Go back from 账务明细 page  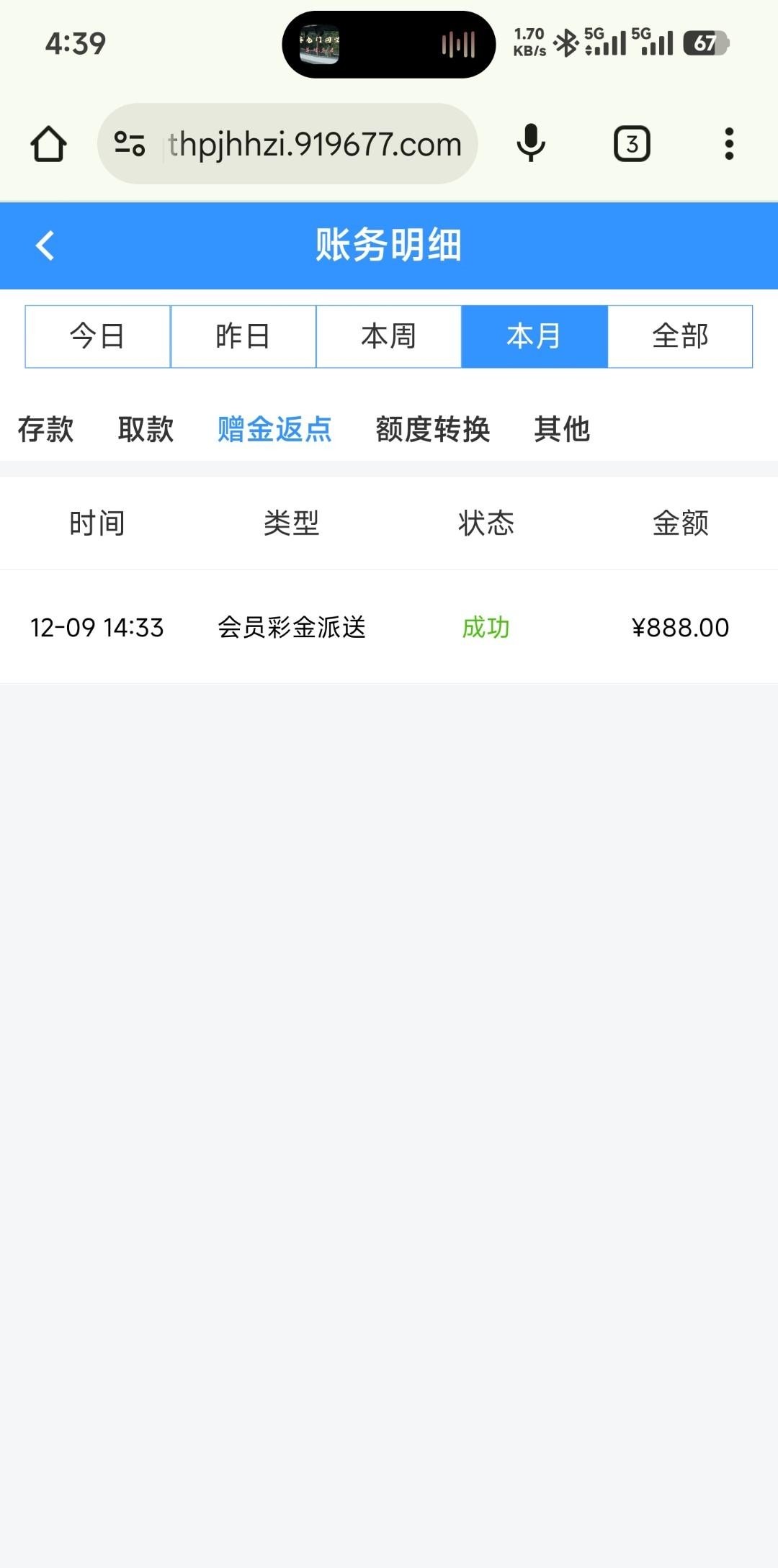pyautogui.click(x=45, y=245)
